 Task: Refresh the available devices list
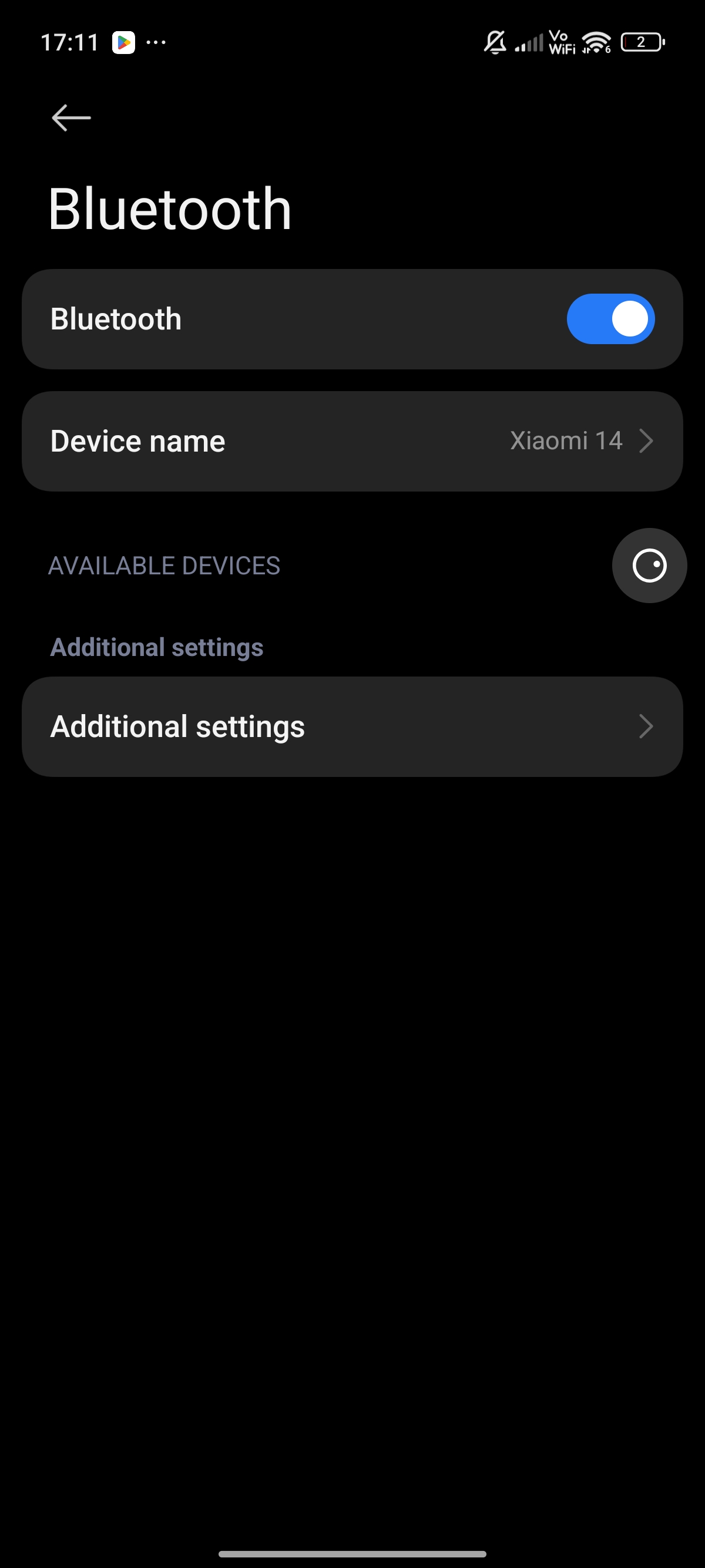[649, 566]
